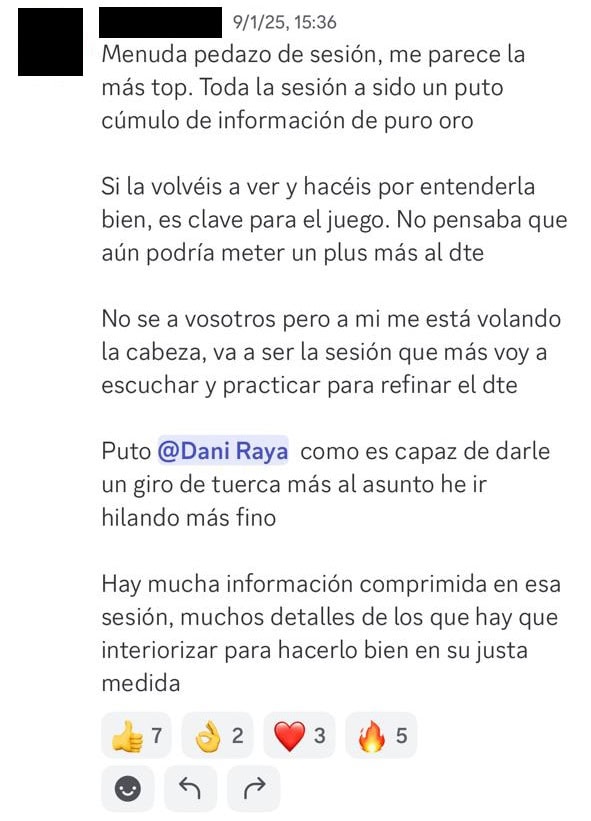Image resolution: width=591 pixels, height=821 pixels.
Task: Reply to this message
Action: click(x=191, y=789)
